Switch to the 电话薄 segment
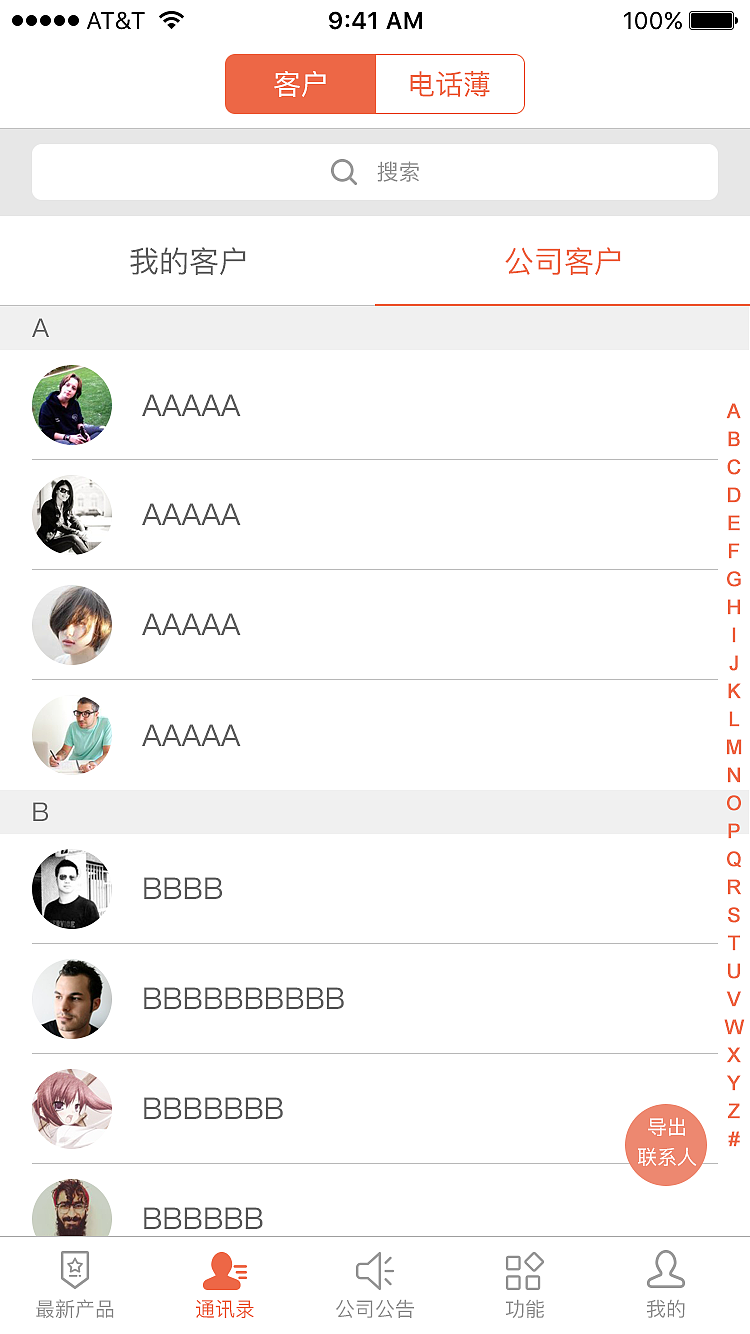 click(x=449, y=84)
